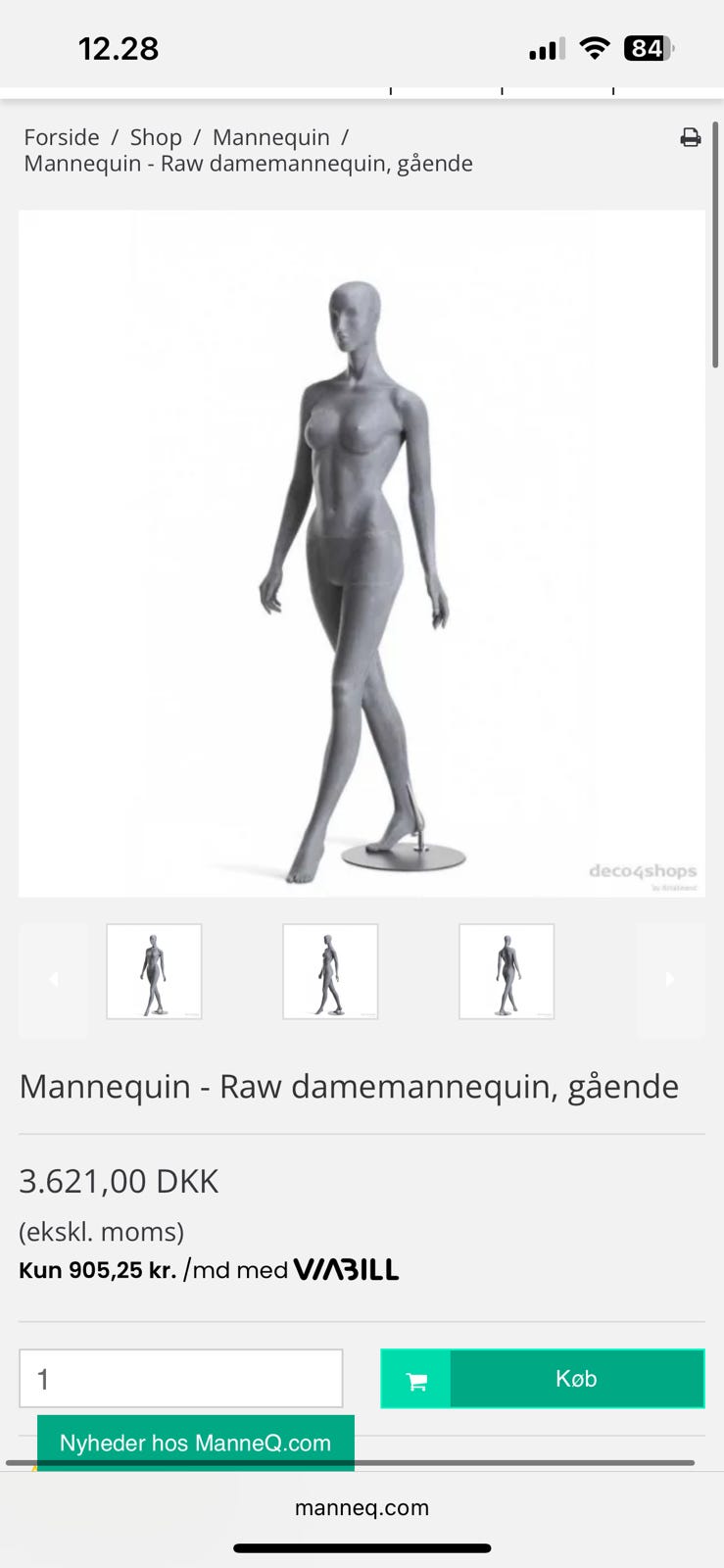This screenshot has width=724, height=1568.
Task: Click the large mannequin product photo
Action: pos(362,554)
